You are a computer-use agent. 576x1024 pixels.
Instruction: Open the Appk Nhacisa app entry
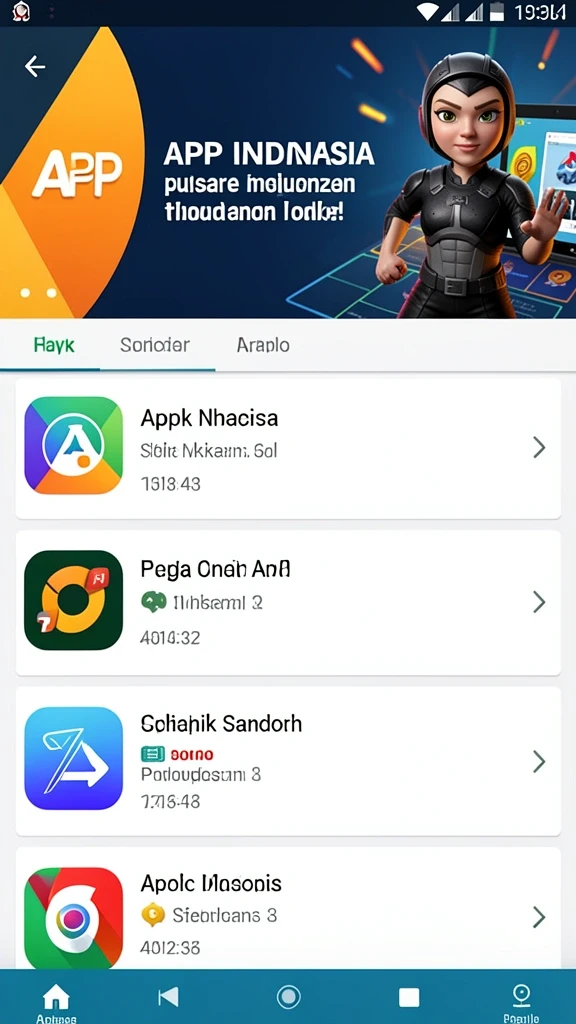coord(288,448)
